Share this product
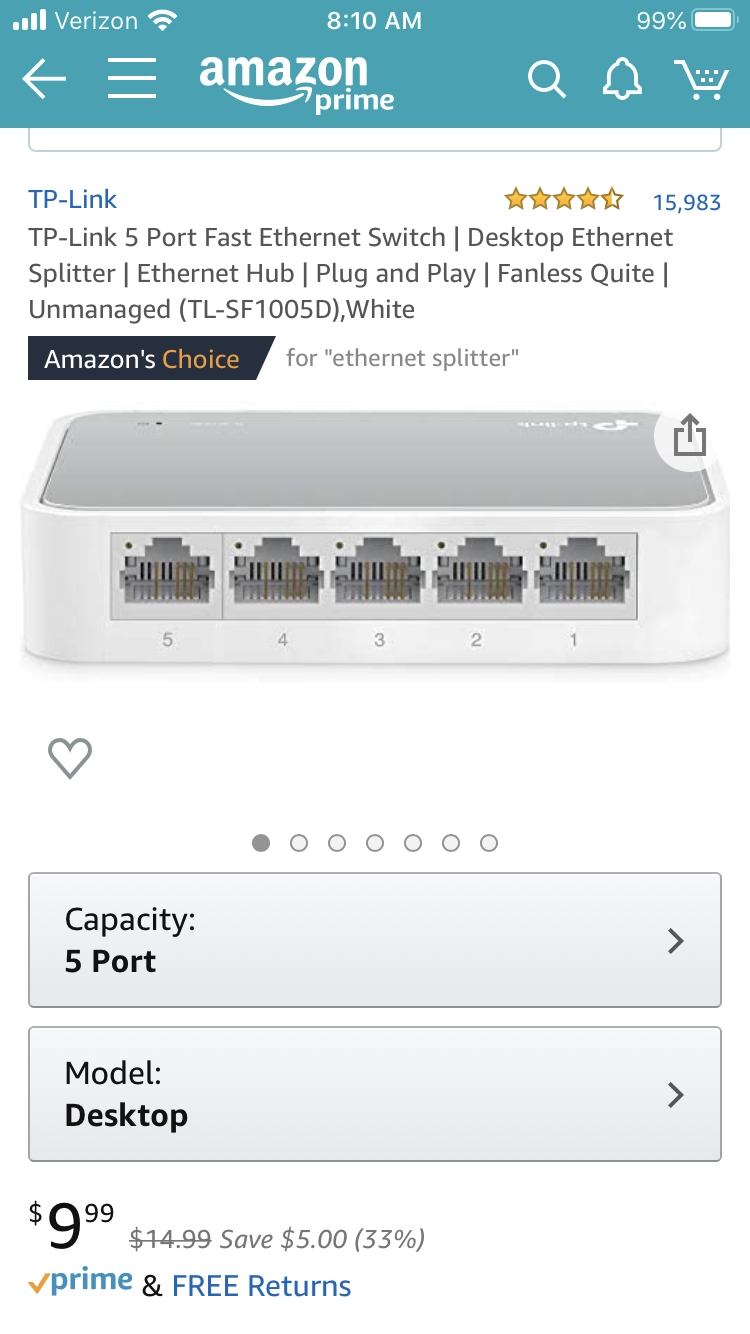Image resolution: width=750 pixels, height=1334 pixels. pos(689,436)
